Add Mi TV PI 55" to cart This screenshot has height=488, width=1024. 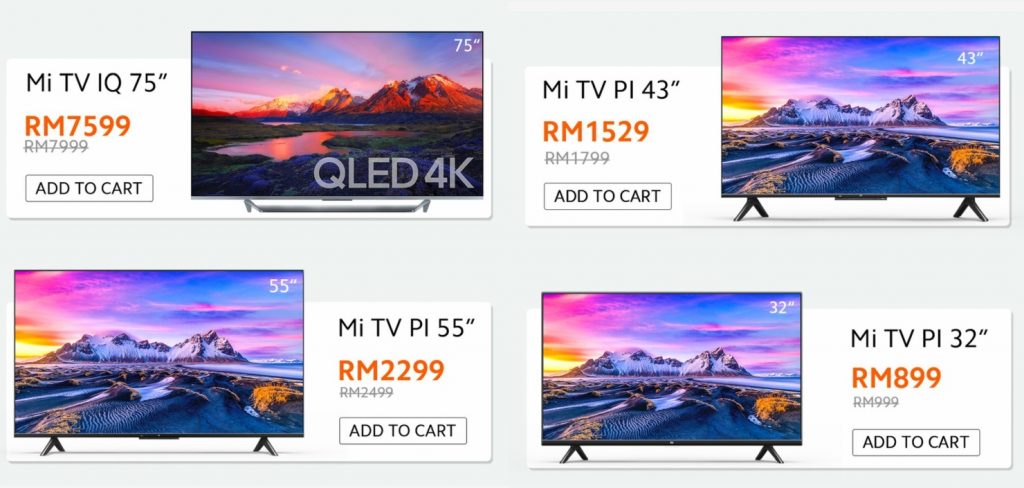[x=402, y=431]
